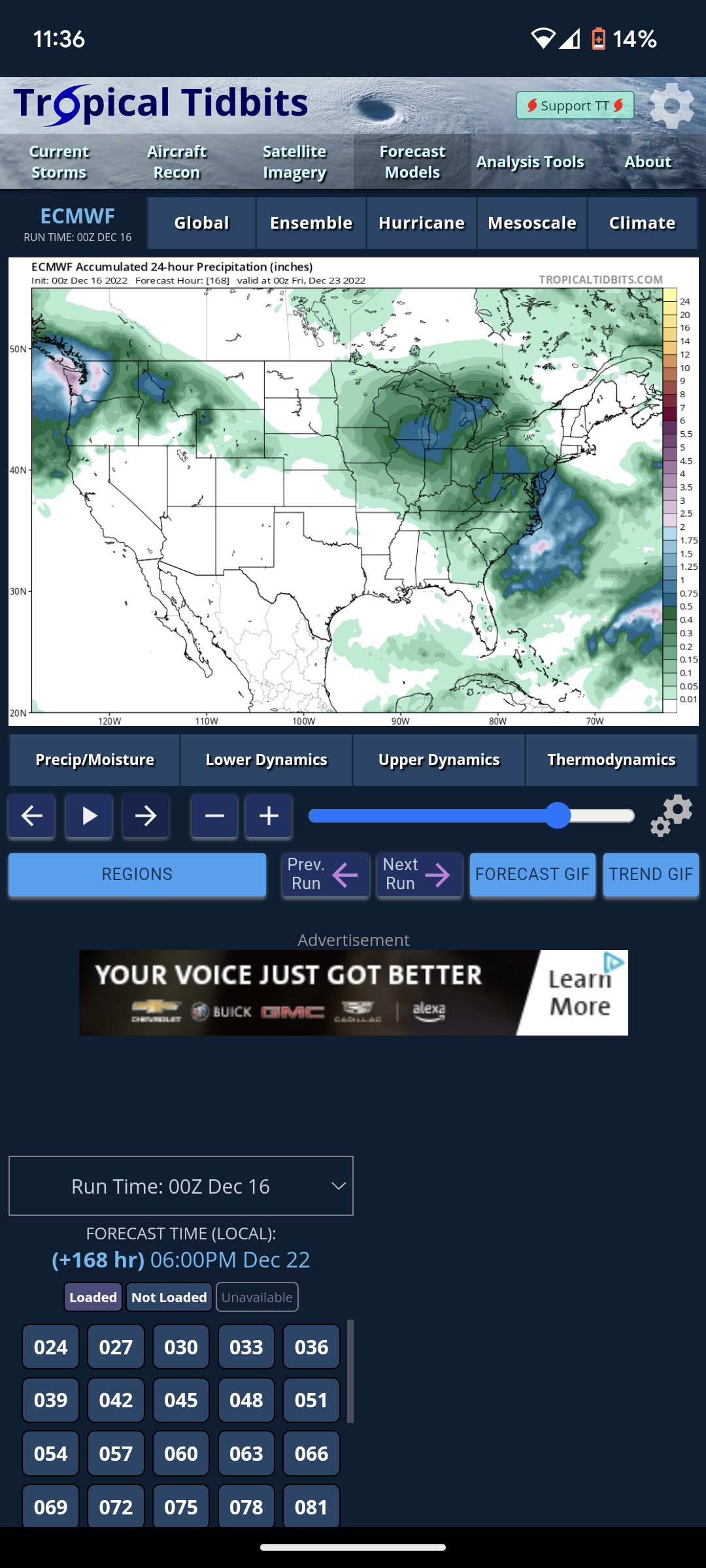
Task: Select the Hurricane models tab
Action: coord(422,223)
